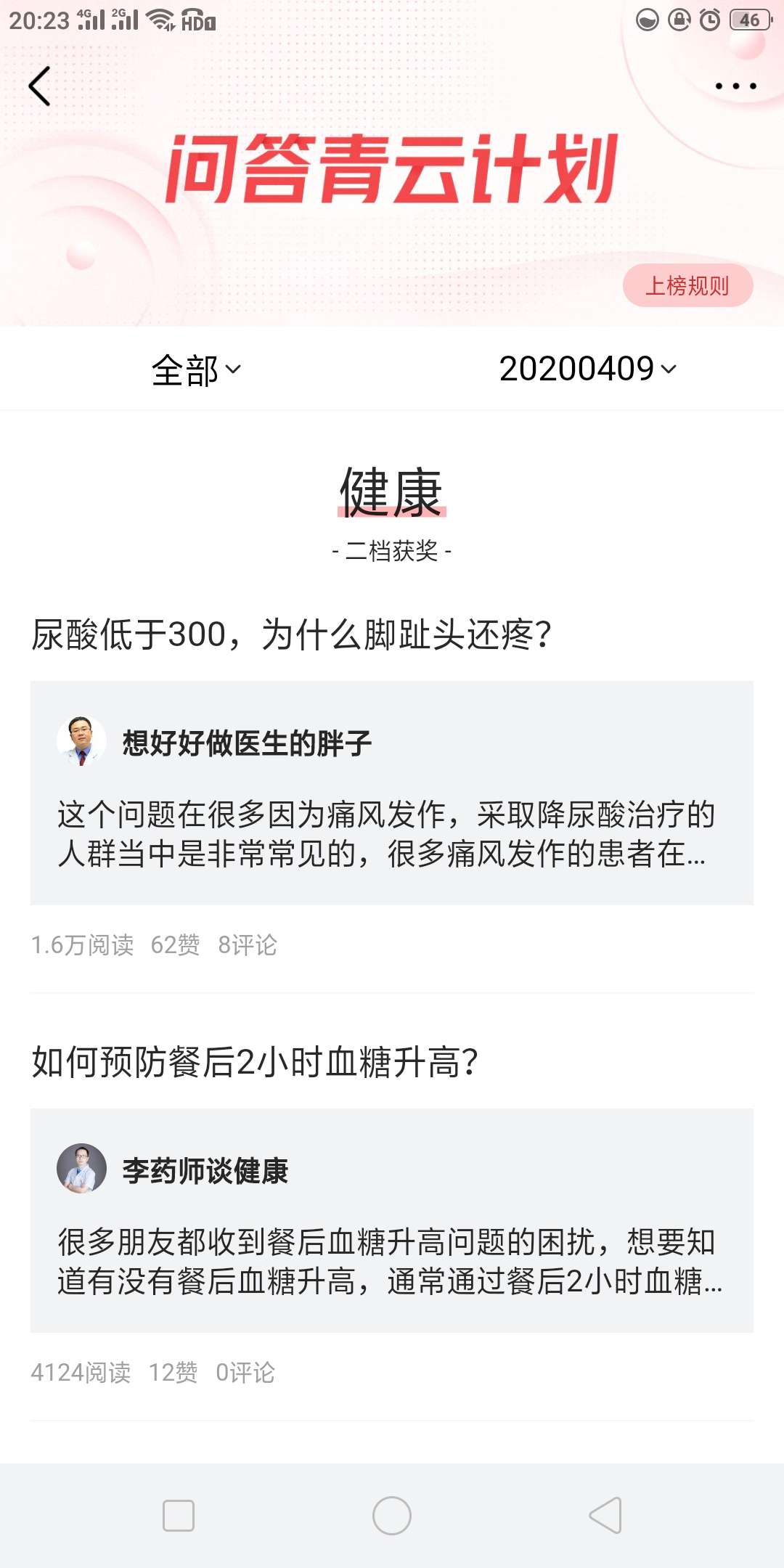Image resolution: width=784 pixels, height=1568 pixels.
Task: Select the 健康 category heading
Action: pyautogui.click(x=392, y=491)
